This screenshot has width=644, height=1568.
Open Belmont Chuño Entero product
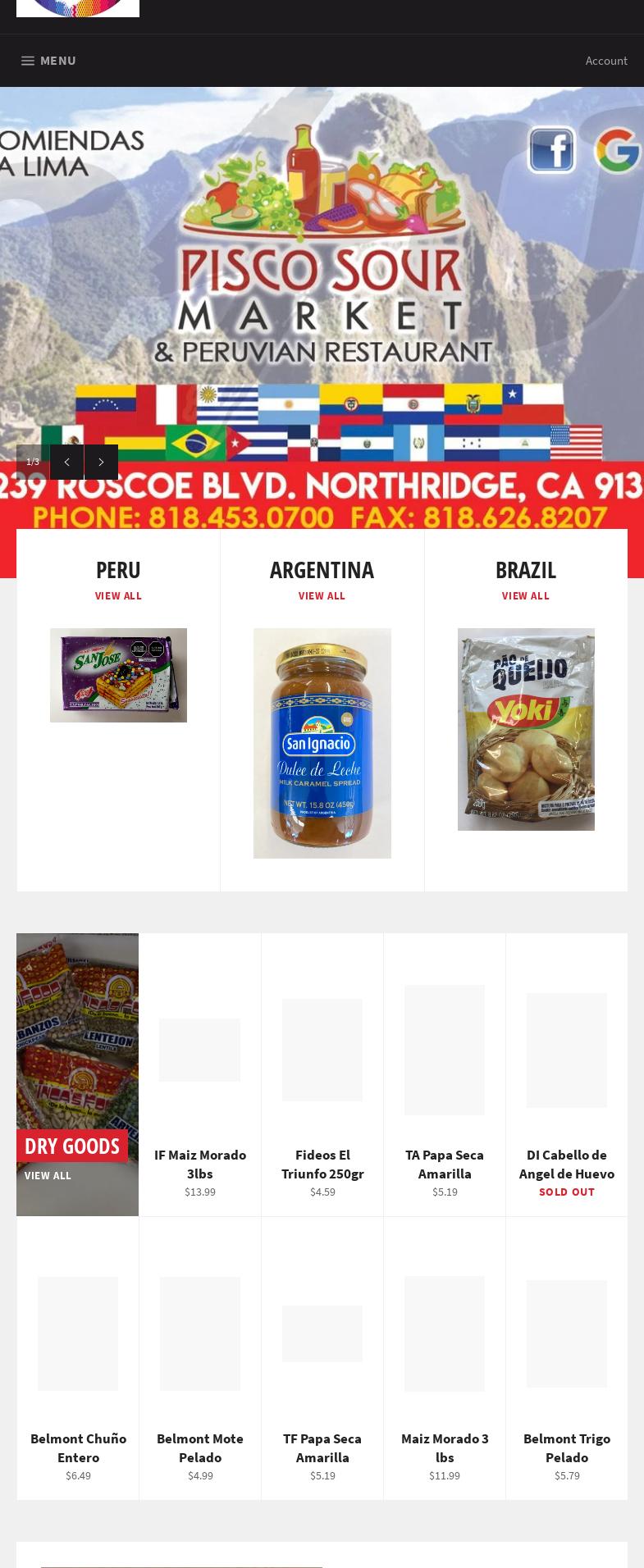[78, 1447]
